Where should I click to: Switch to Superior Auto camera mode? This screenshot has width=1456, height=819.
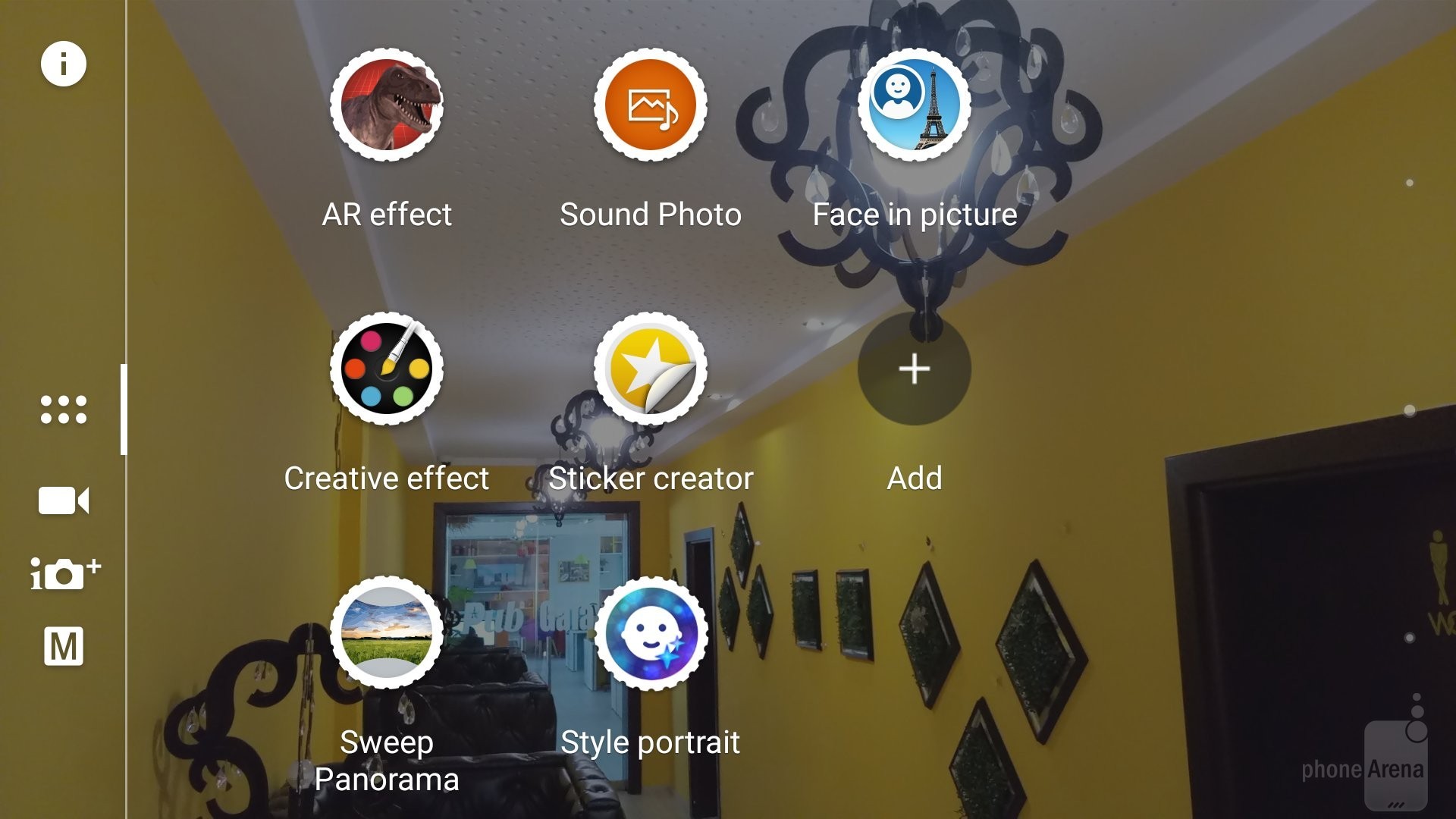coord(64,573)
